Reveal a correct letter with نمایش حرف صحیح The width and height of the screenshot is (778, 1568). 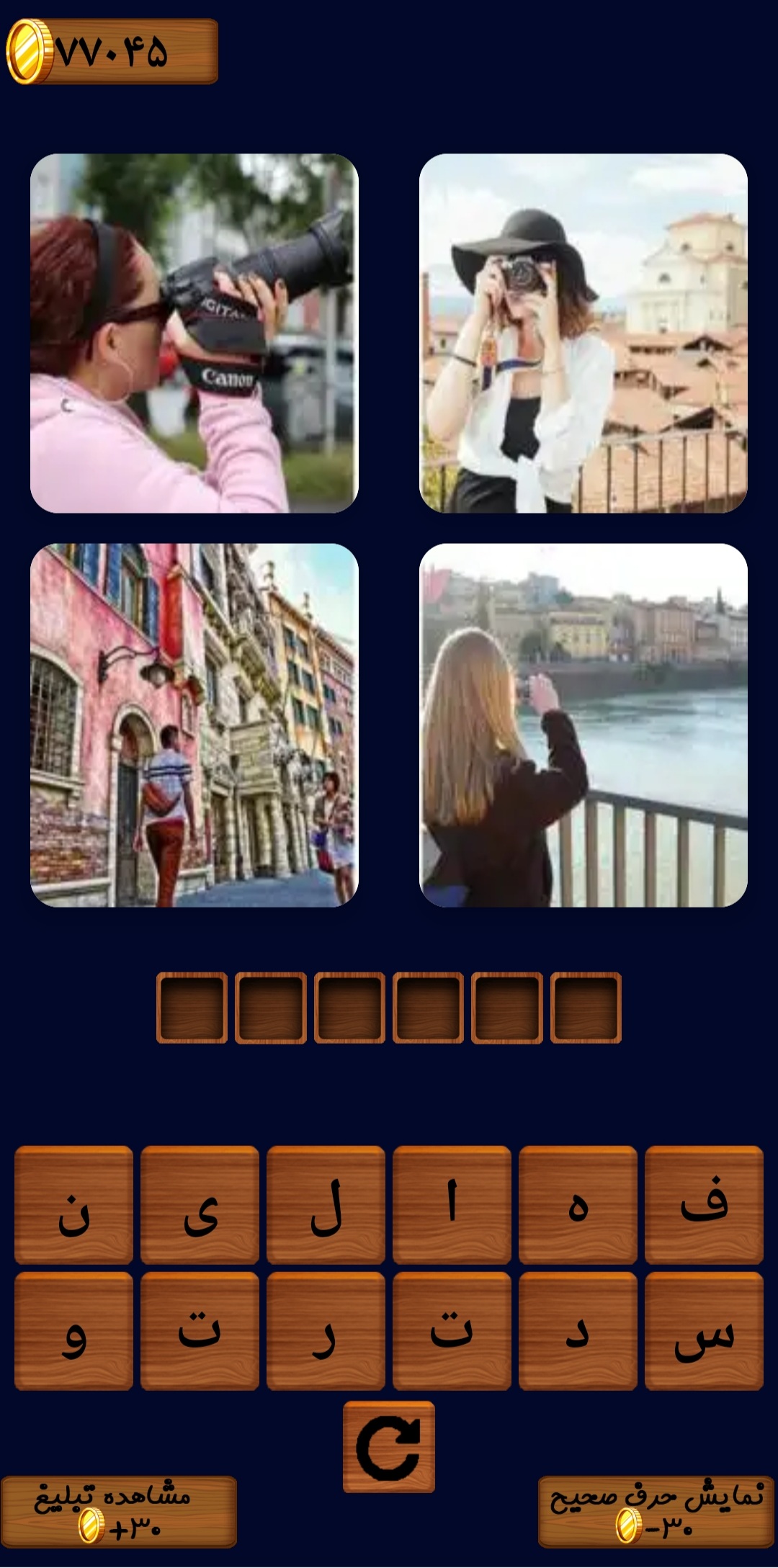point(656,1511)
